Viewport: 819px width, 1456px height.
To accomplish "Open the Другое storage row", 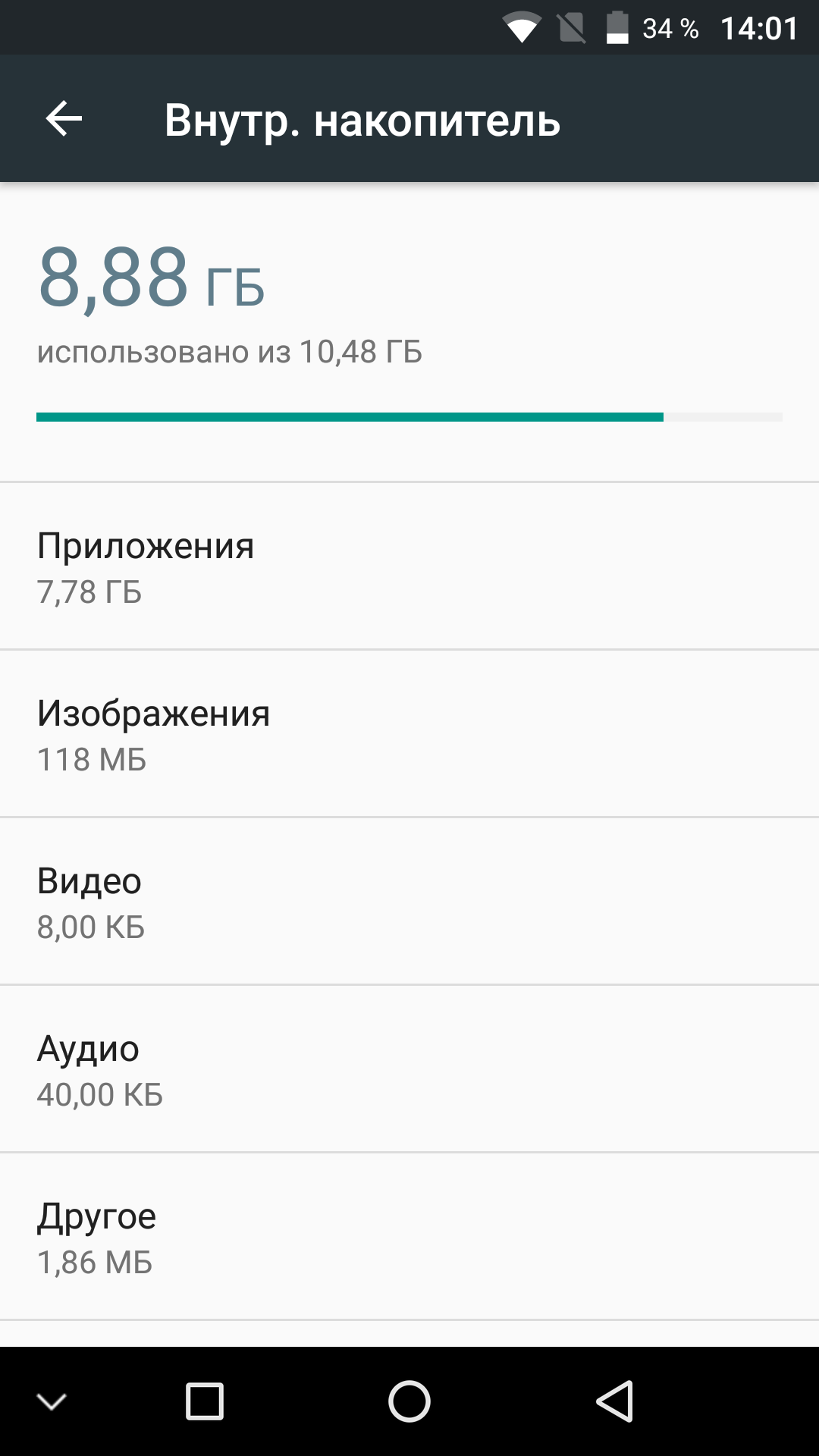I will tap(409, 1236).
